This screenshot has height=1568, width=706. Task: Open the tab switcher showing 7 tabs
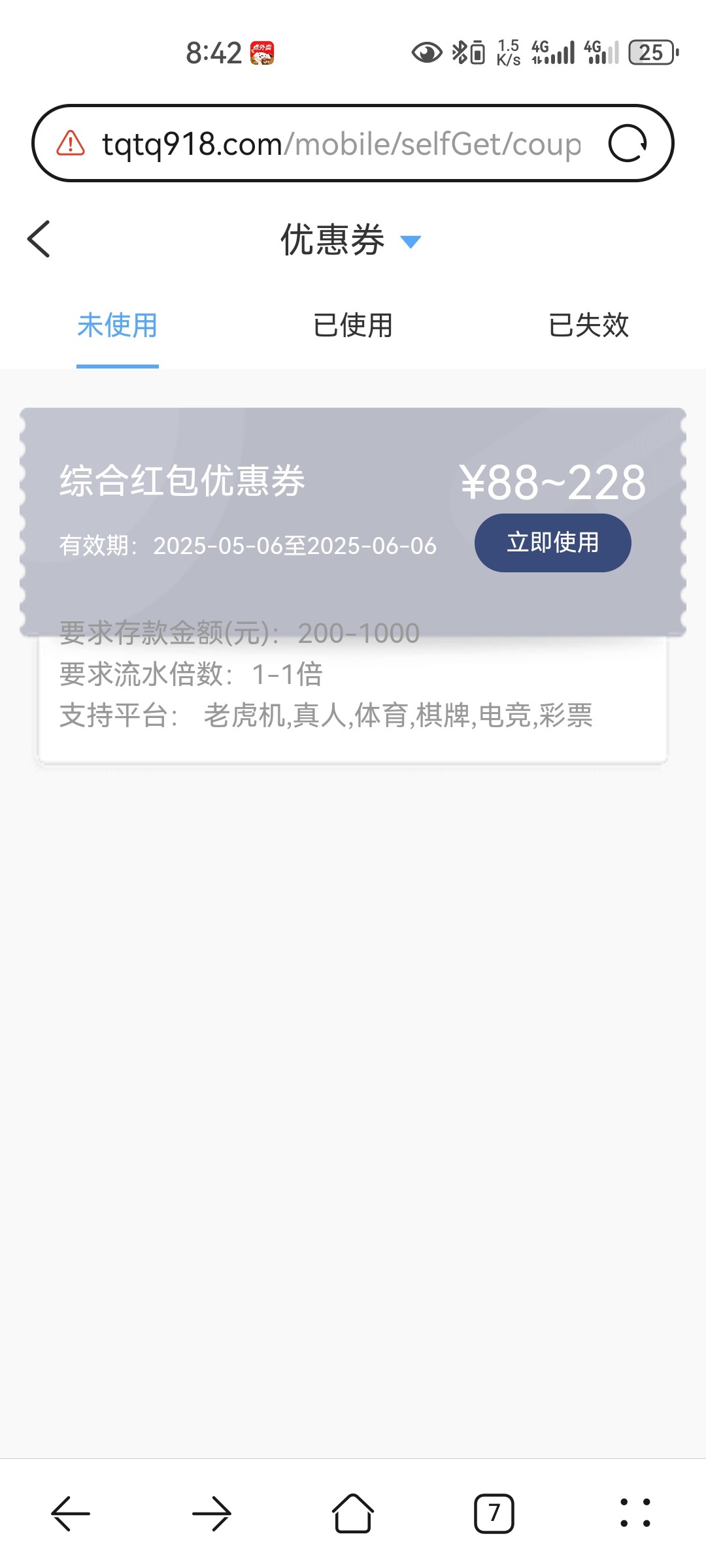point(494,1513)
